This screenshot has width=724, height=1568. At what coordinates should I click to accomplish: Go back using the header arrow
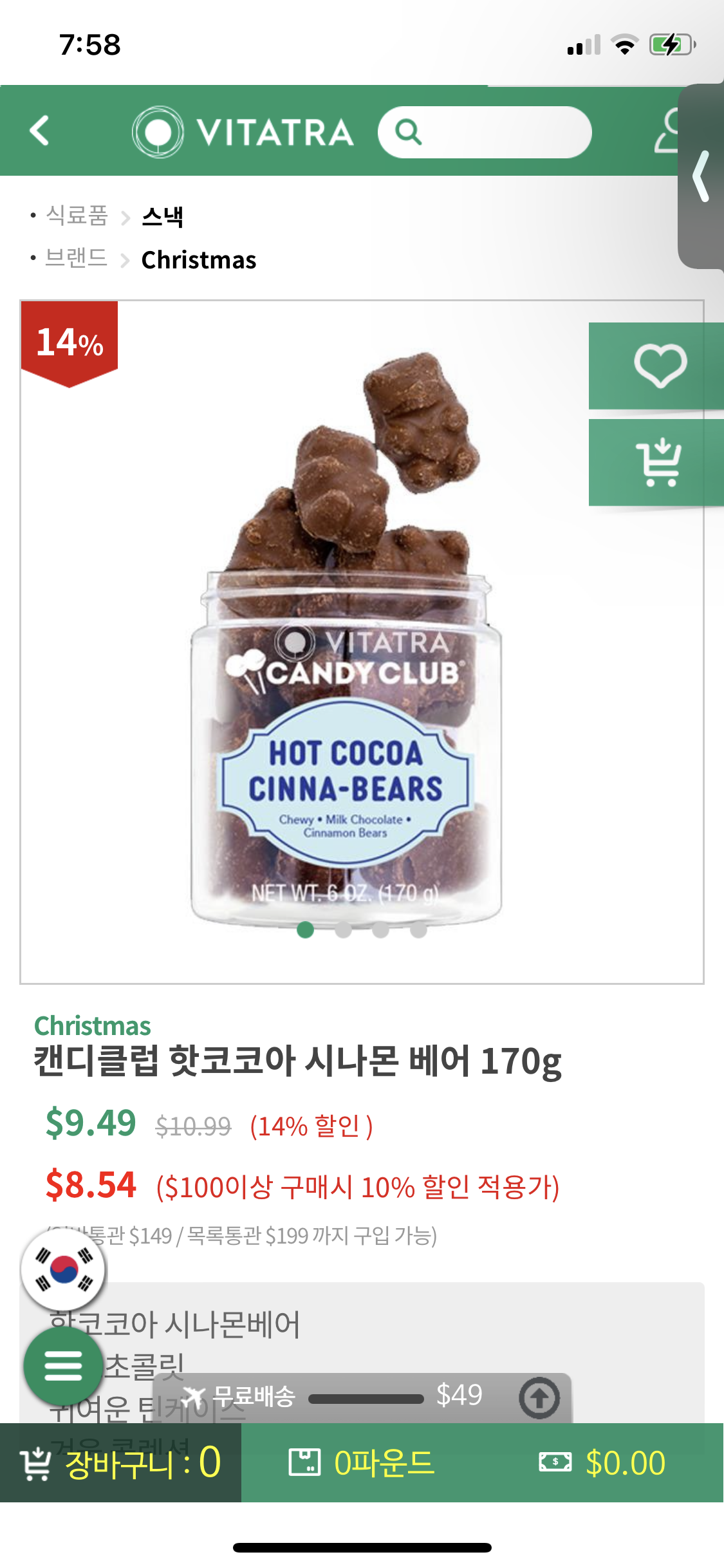point(40,131)
